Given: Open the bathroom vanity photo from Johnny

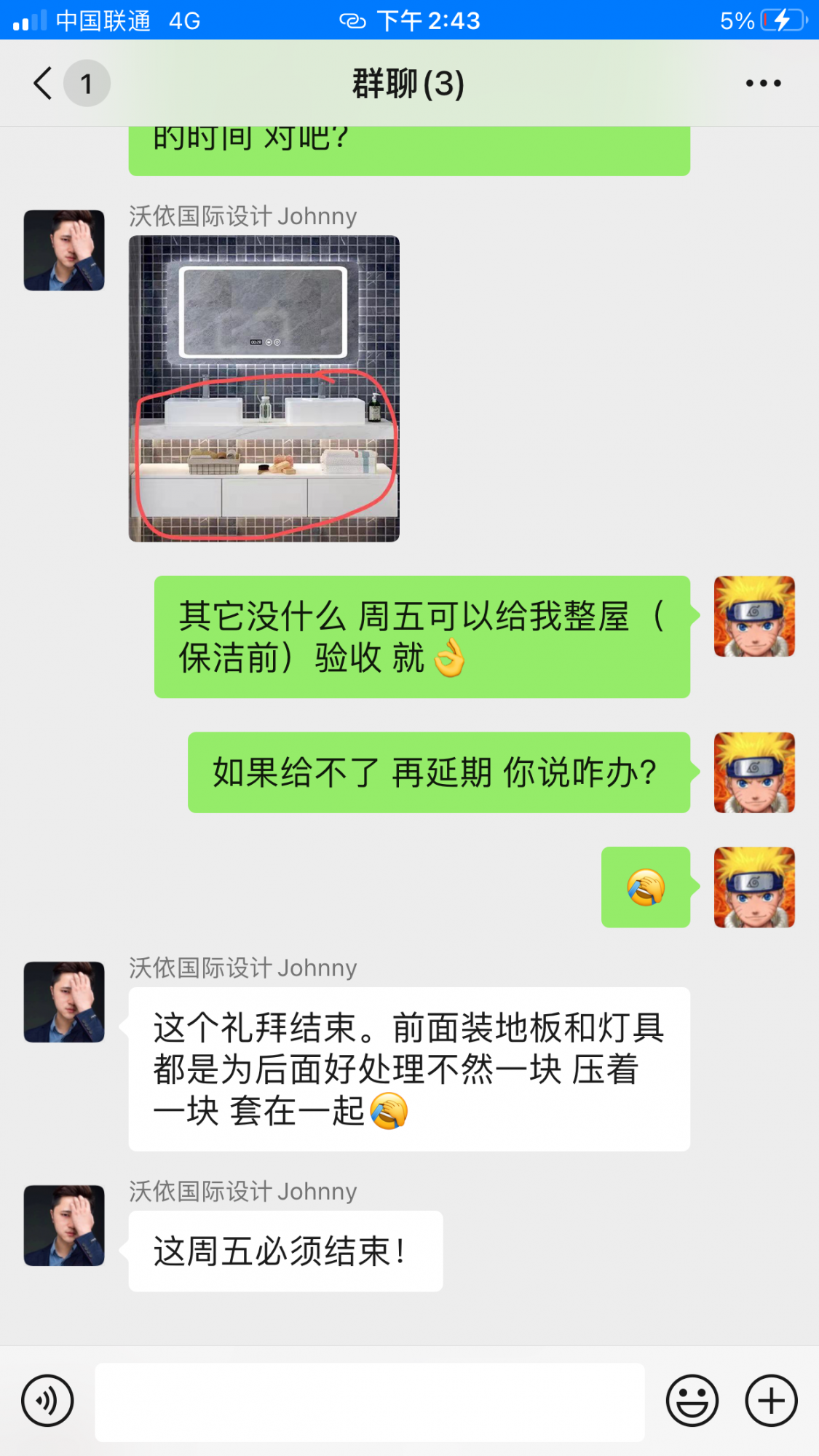Looking at the screenshot, I should pos(264,388).
